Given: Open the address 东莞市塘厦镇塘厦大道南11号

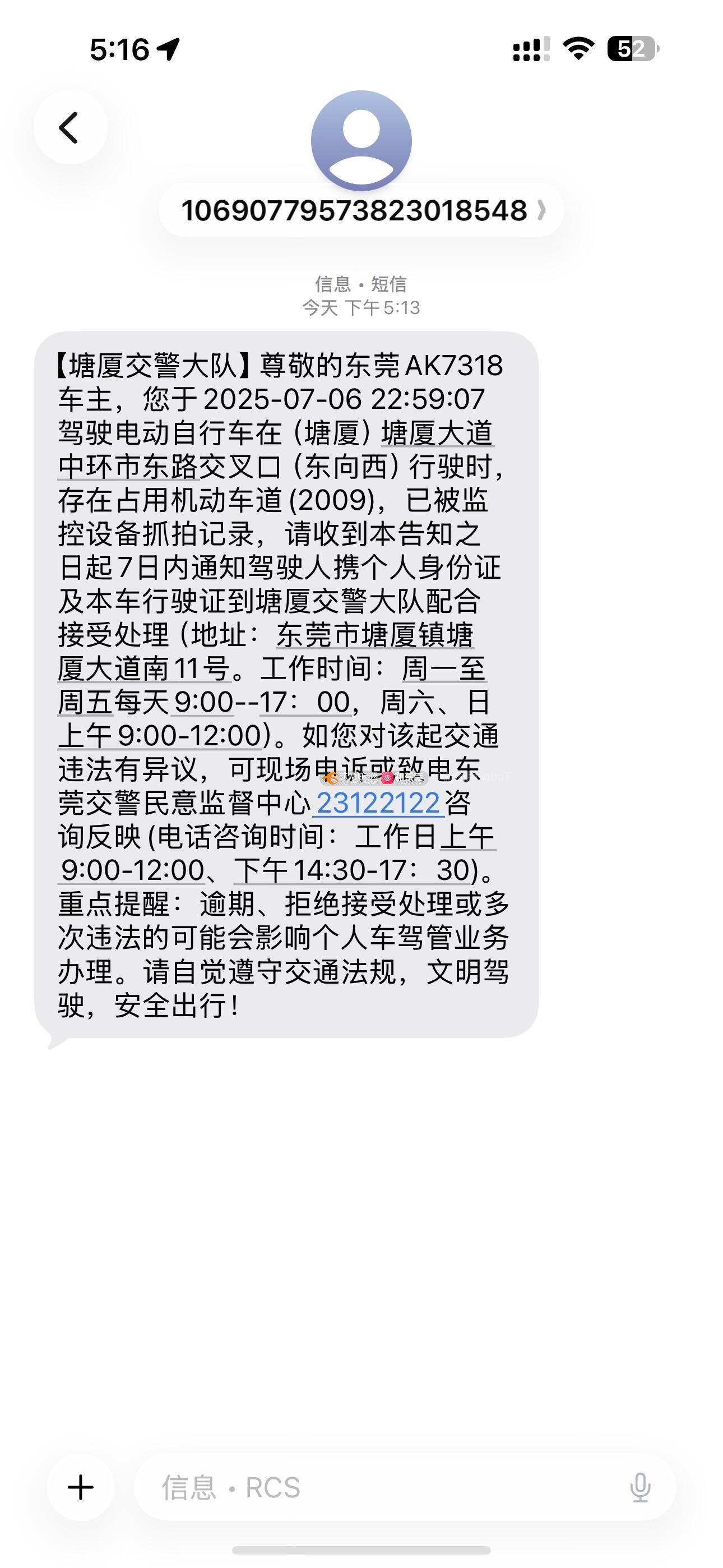Looking at the screenshot, I should coord(266,651).
